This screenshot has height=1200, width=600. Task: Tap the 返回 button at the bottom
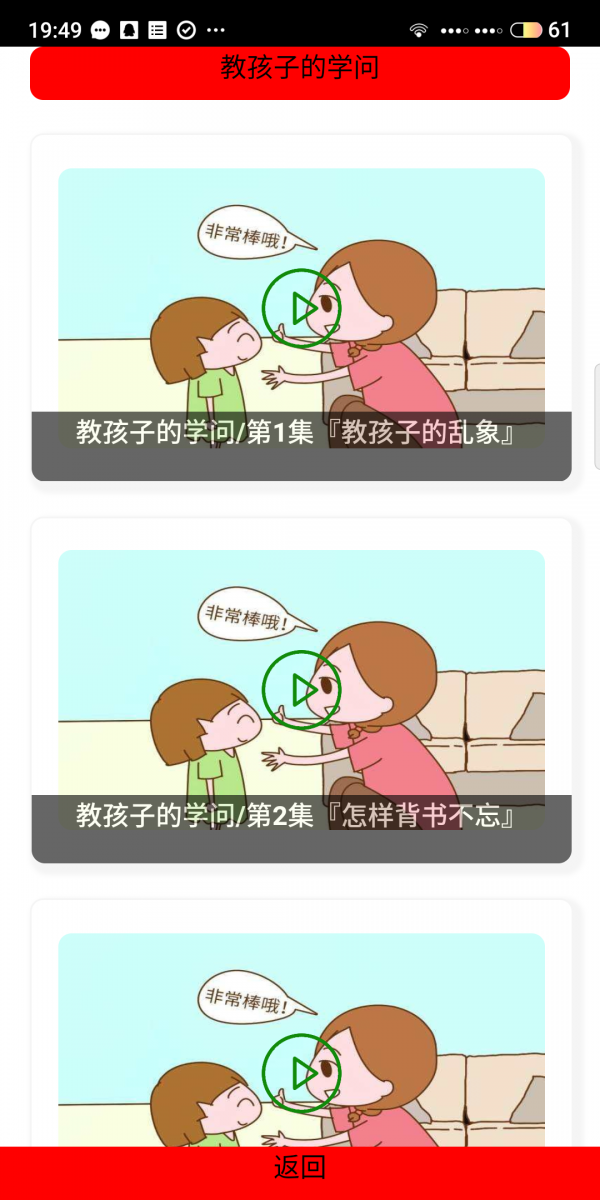point(300,1167)
